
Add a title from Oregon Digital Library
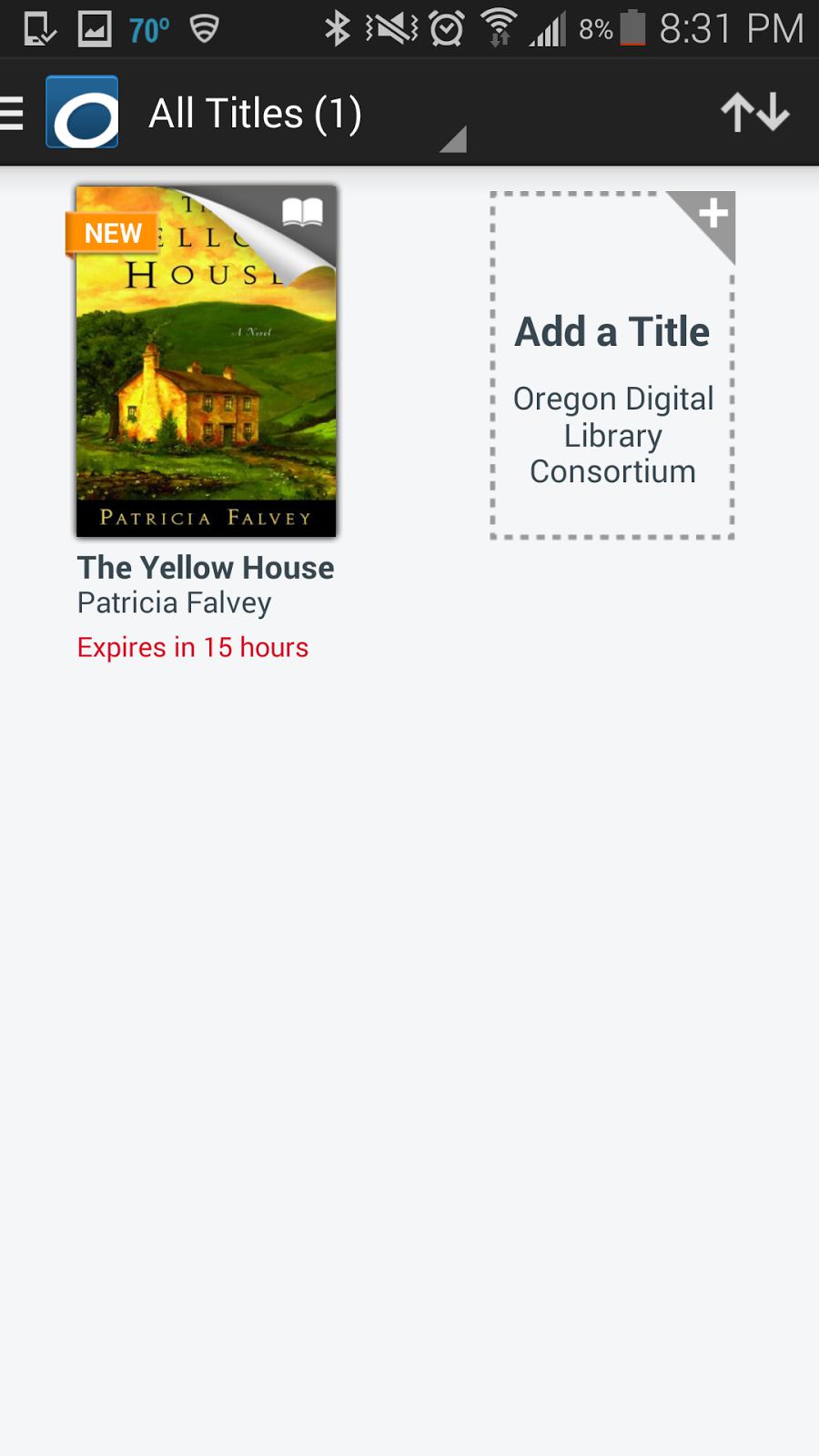tap(612, 366)
